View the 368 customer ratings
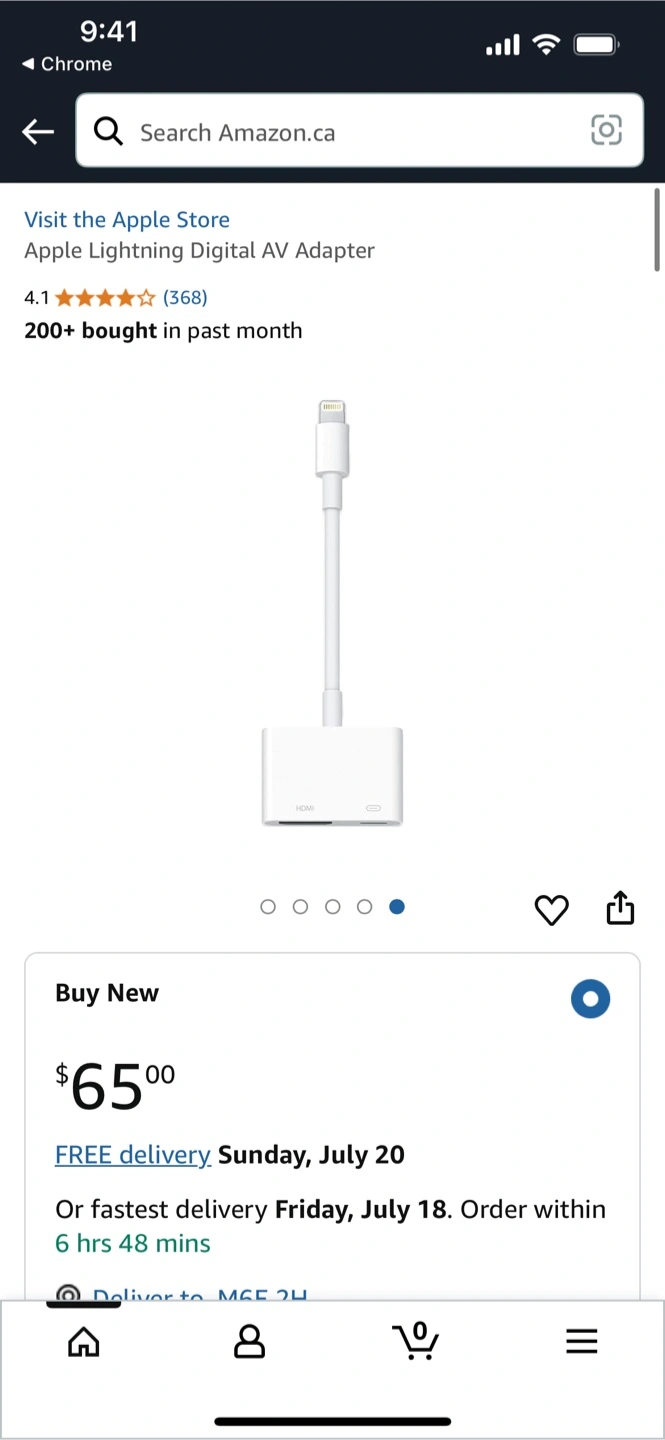Screen dimensions: 665x1440 tap(185, 297)
